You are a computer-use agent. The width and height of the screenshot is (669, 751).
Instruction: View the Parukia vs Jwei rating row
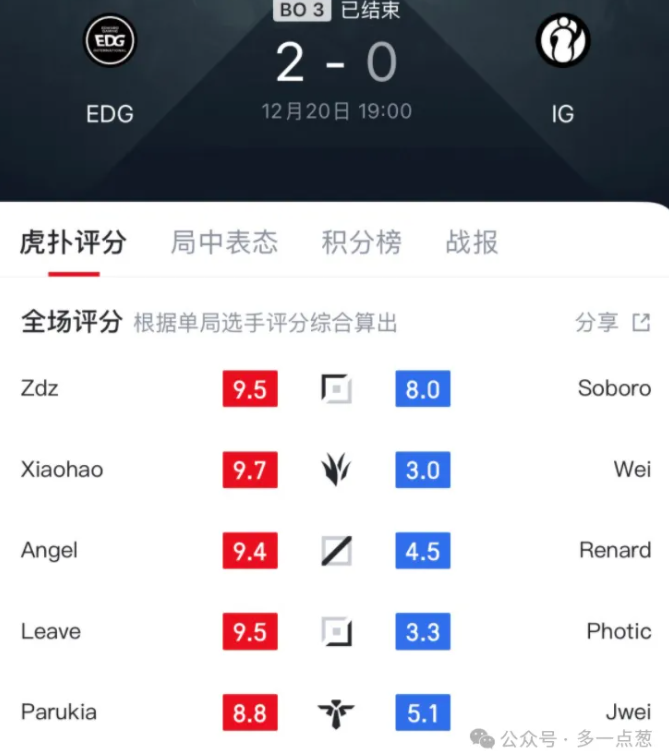[x=335, y=713]
